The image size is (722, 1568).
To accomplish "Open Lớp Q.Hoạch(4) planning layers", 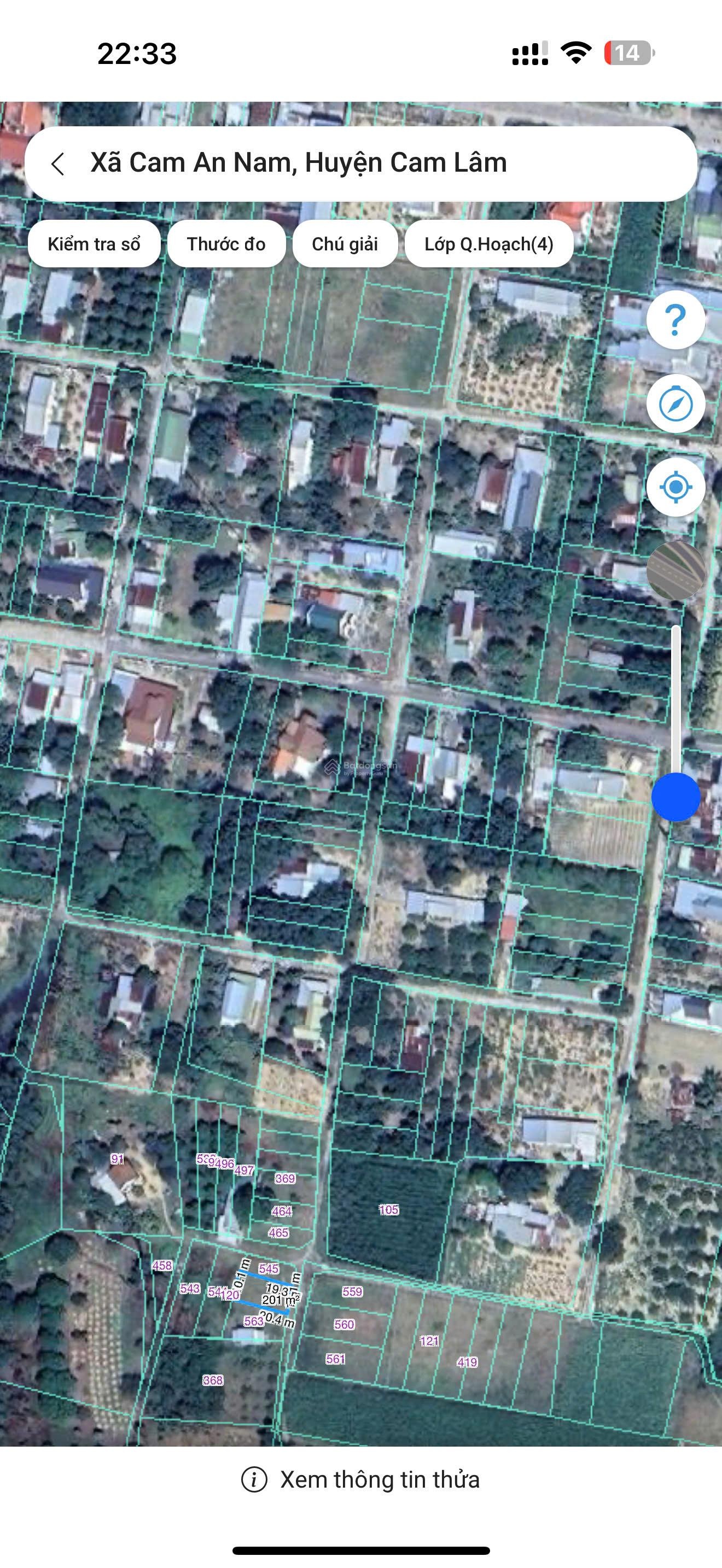I will [x=488, y=244].
